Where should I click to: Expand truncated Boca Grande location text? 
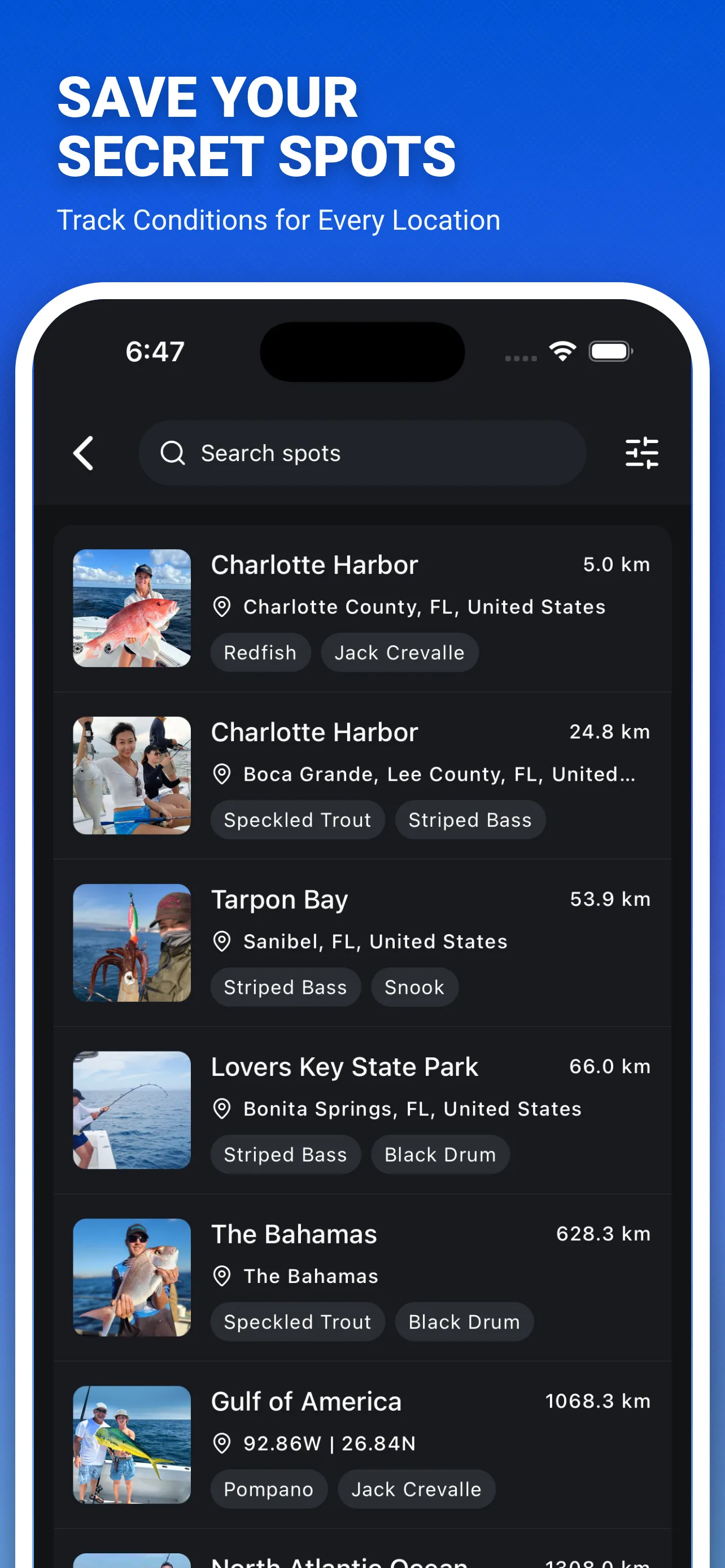coord(439,774)
